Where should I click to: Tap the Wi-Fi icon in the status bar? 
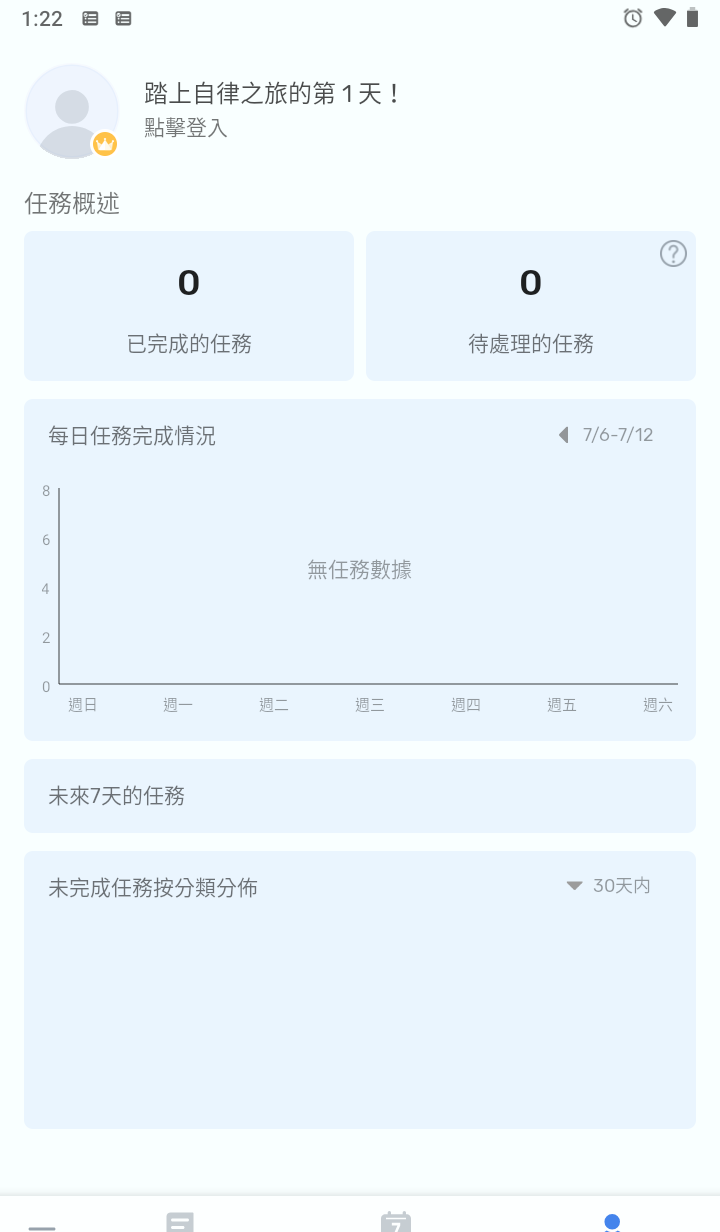pyautogui.click(x=664, y=17)
